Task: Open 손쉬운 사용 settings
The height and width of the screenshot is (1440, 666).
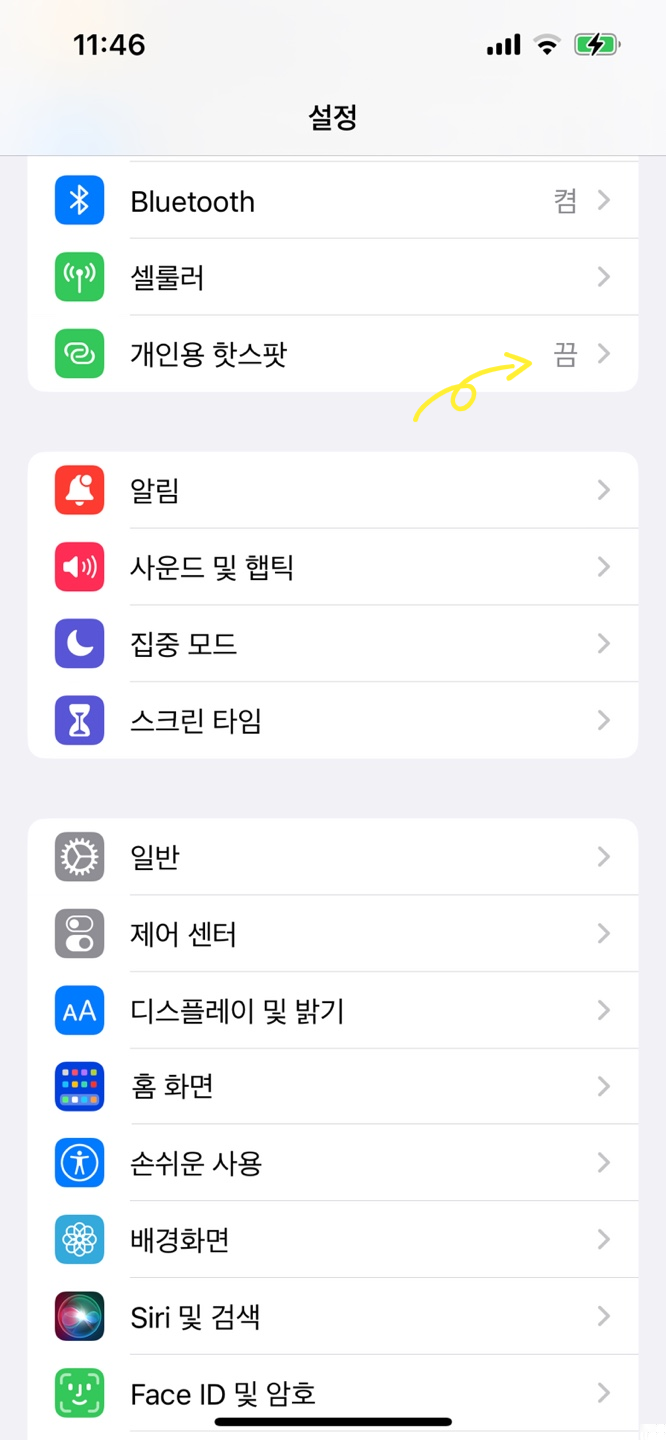Action: (332, 1163)
